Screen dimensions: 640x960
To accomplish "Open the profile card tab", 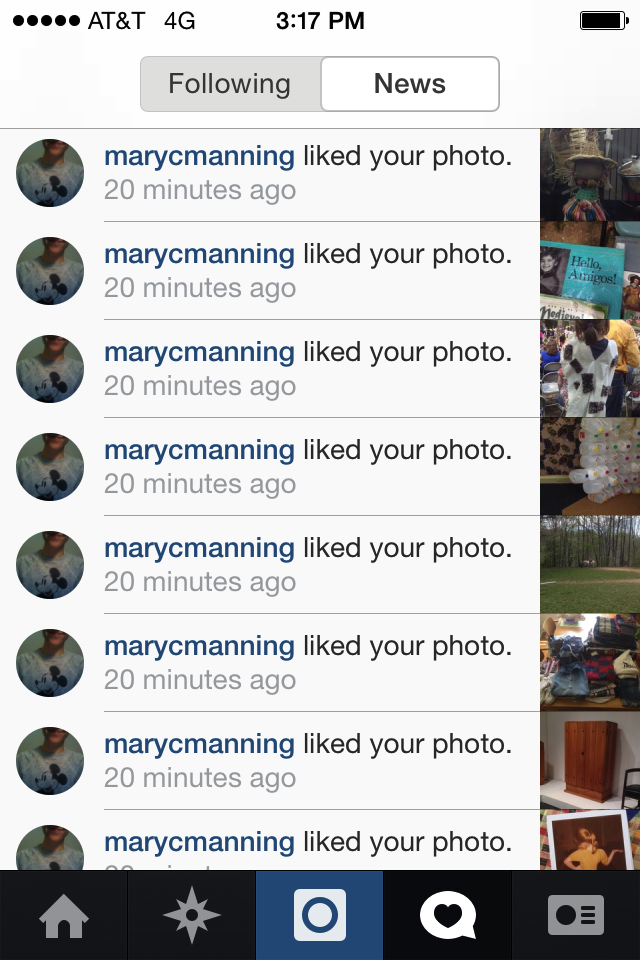I will [x=576, y=916].
